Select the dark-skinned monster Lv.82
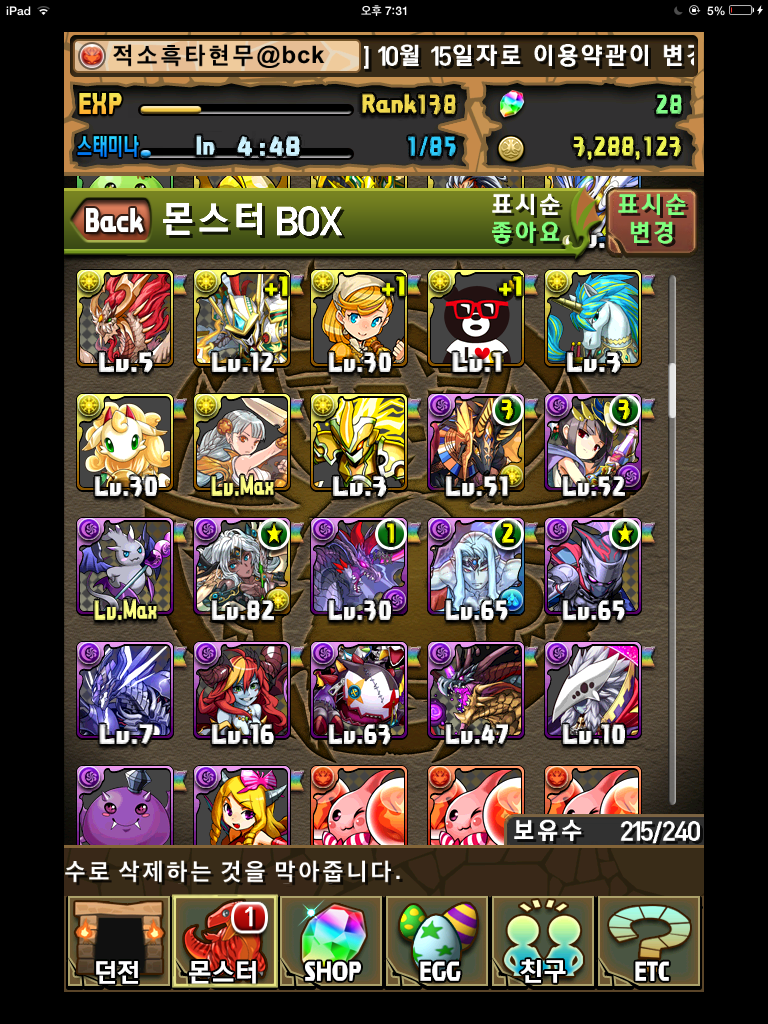This screenshot has height=1024, width=768. pyautogui.click(x=242, y=567)
